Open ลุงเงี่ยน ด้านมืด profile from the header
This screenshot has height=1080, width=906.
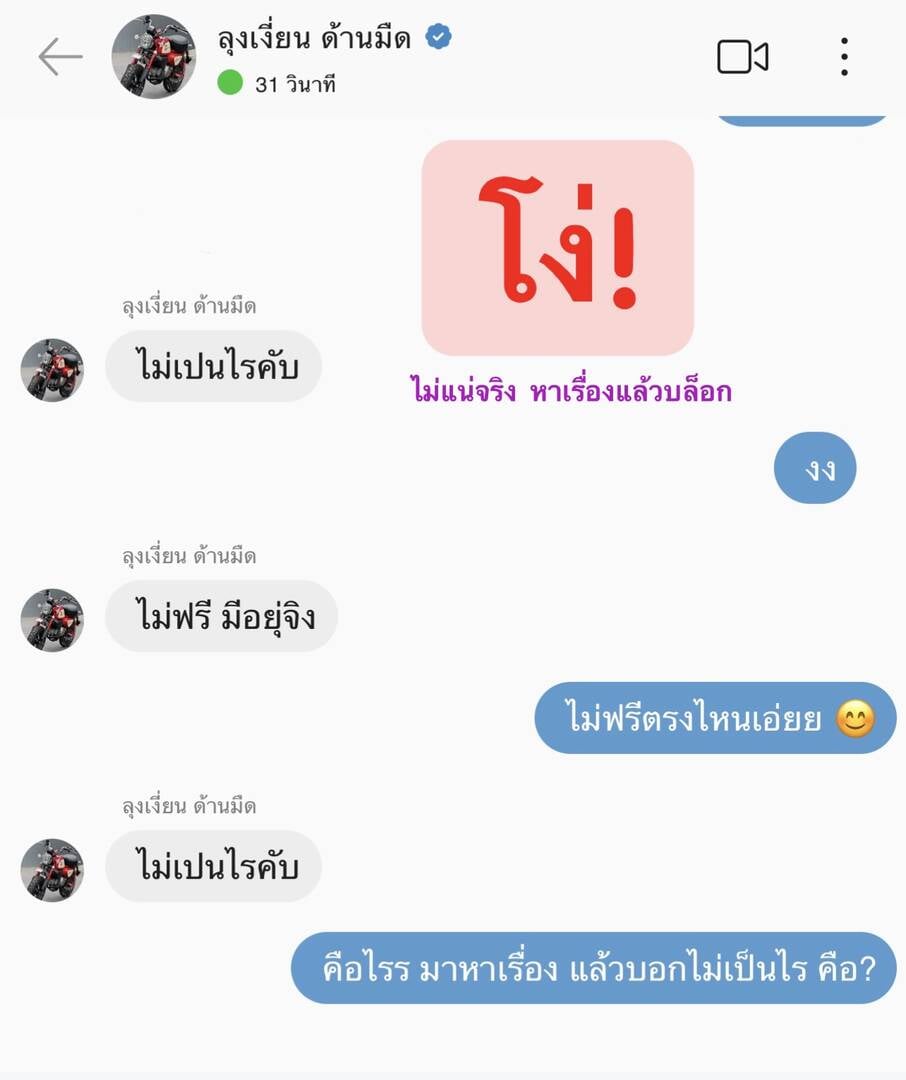(x=313, y=40)
